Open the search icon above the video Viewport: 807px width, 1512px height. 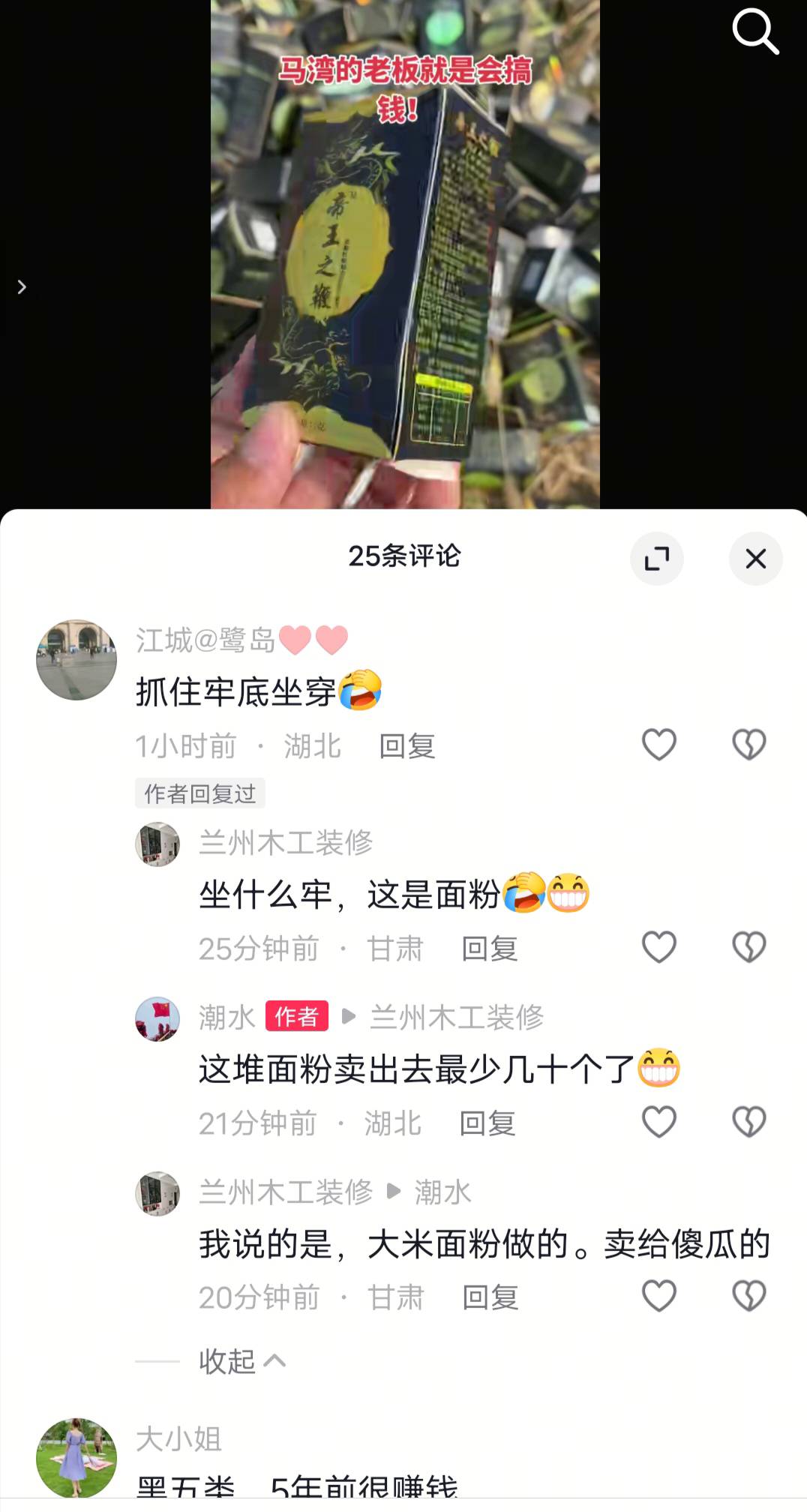tap(754, 31)
